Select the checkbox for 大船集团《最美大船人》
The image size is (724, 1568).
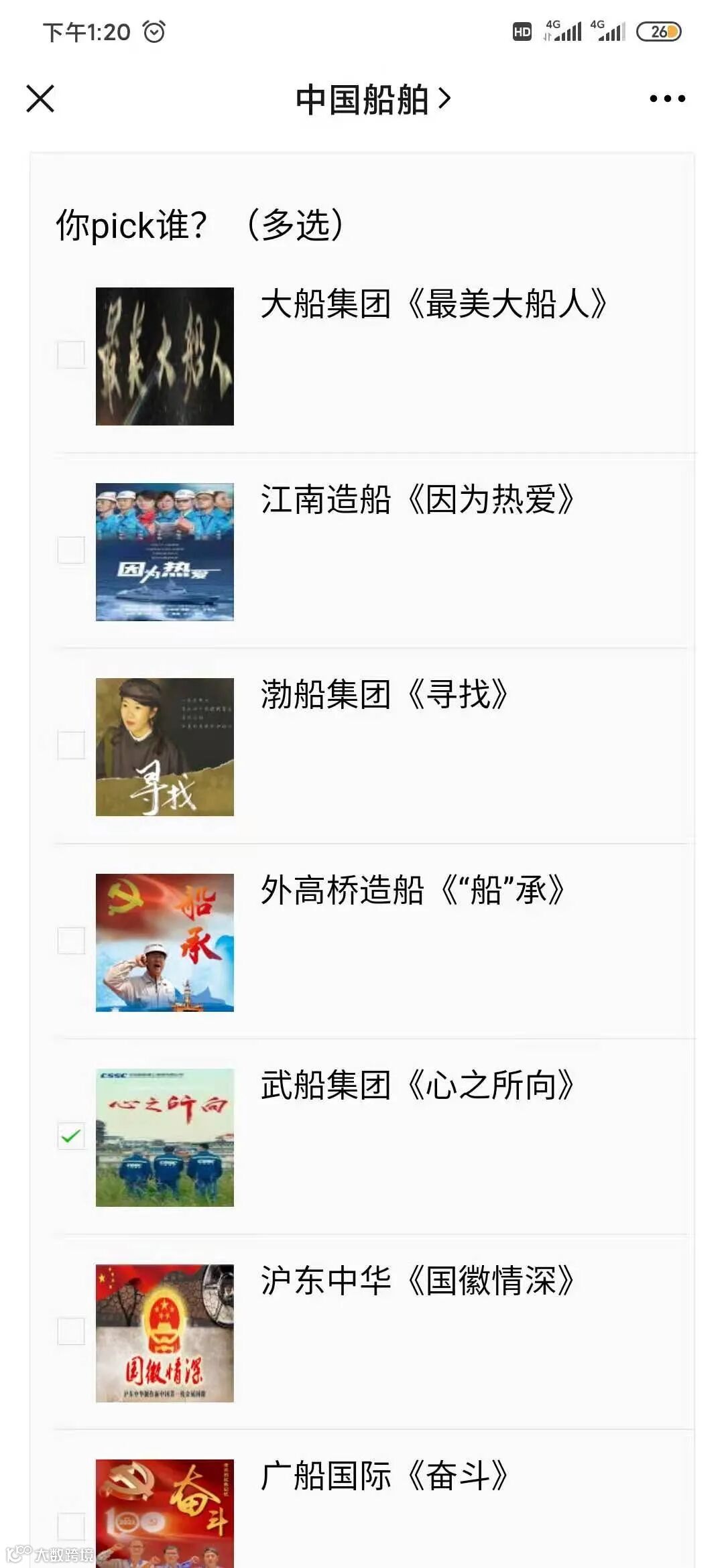click(71, 354)
